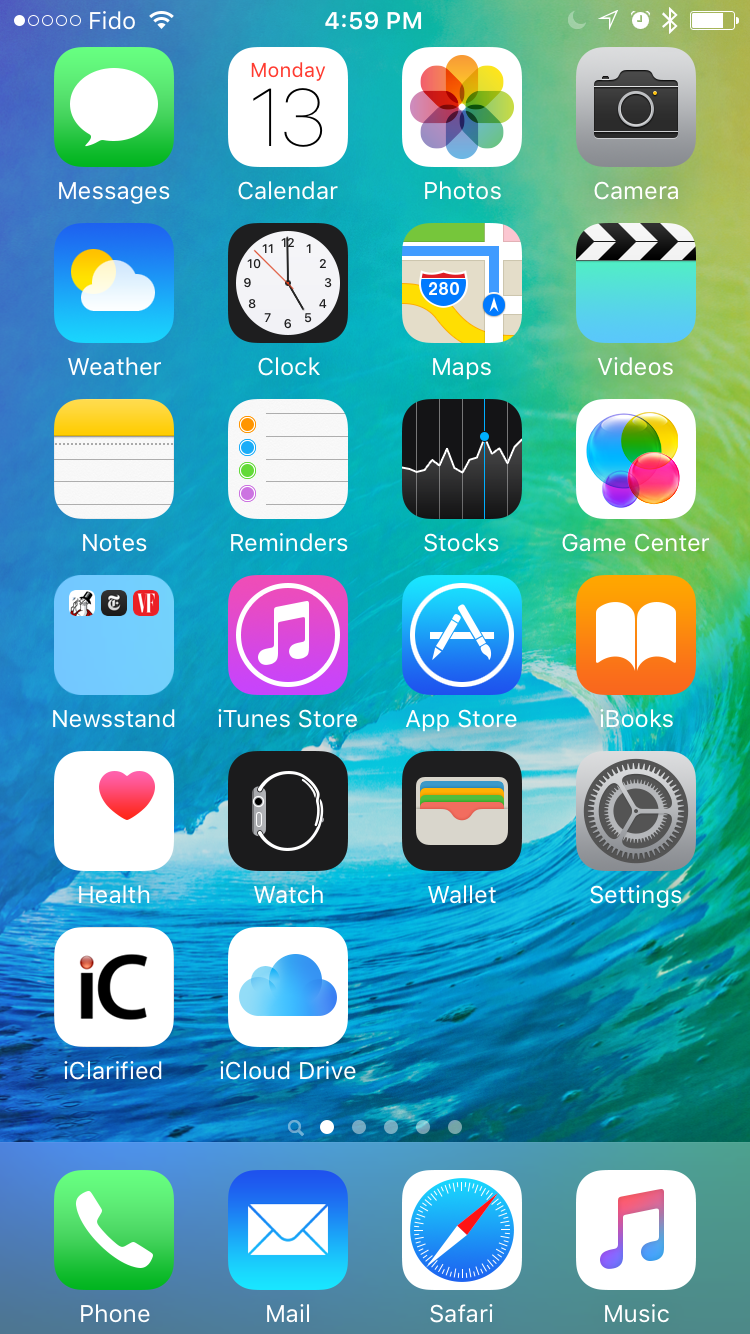Viewport: 750px width, 1334px height.
Task: Open Photos
Action: pyautogui.click(x=462, y=107)
